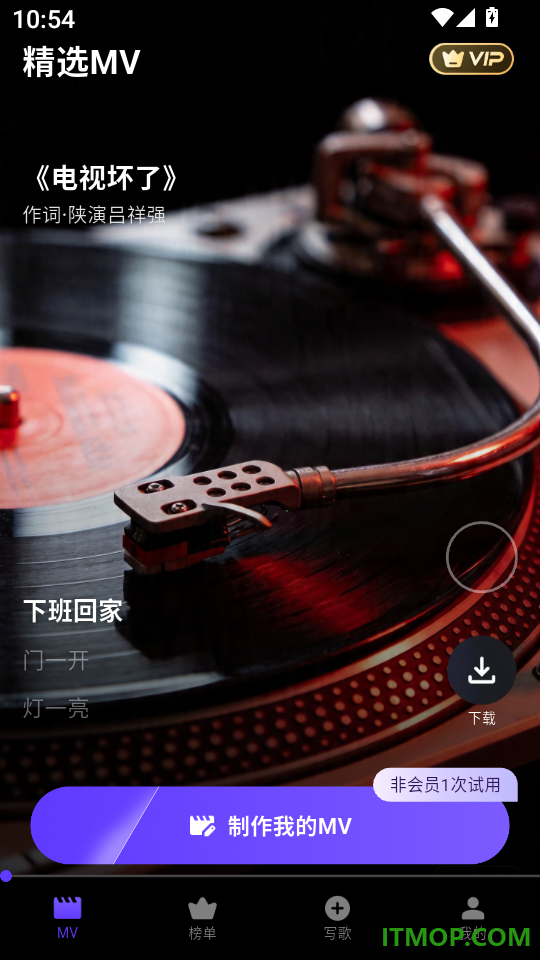Open the profile tab with the person icon
Viewport: 540px width, 960px height.
tap(472, 918)
